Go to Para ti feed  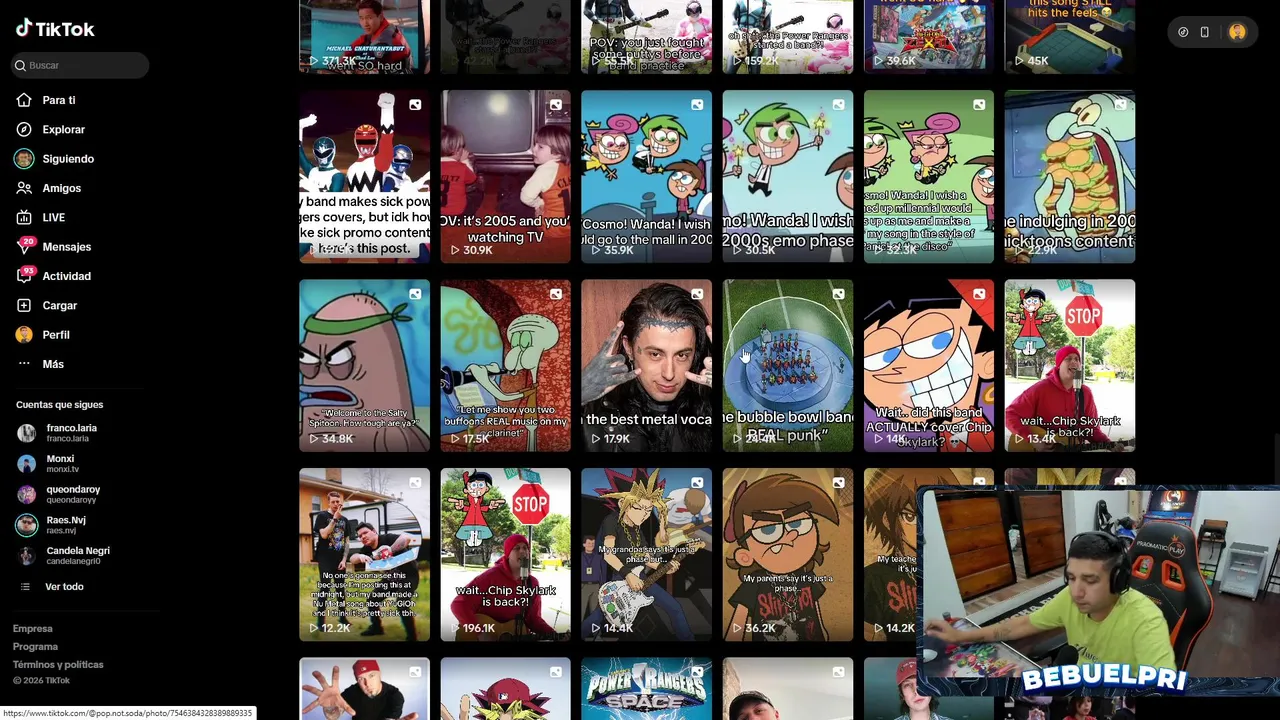58,100
